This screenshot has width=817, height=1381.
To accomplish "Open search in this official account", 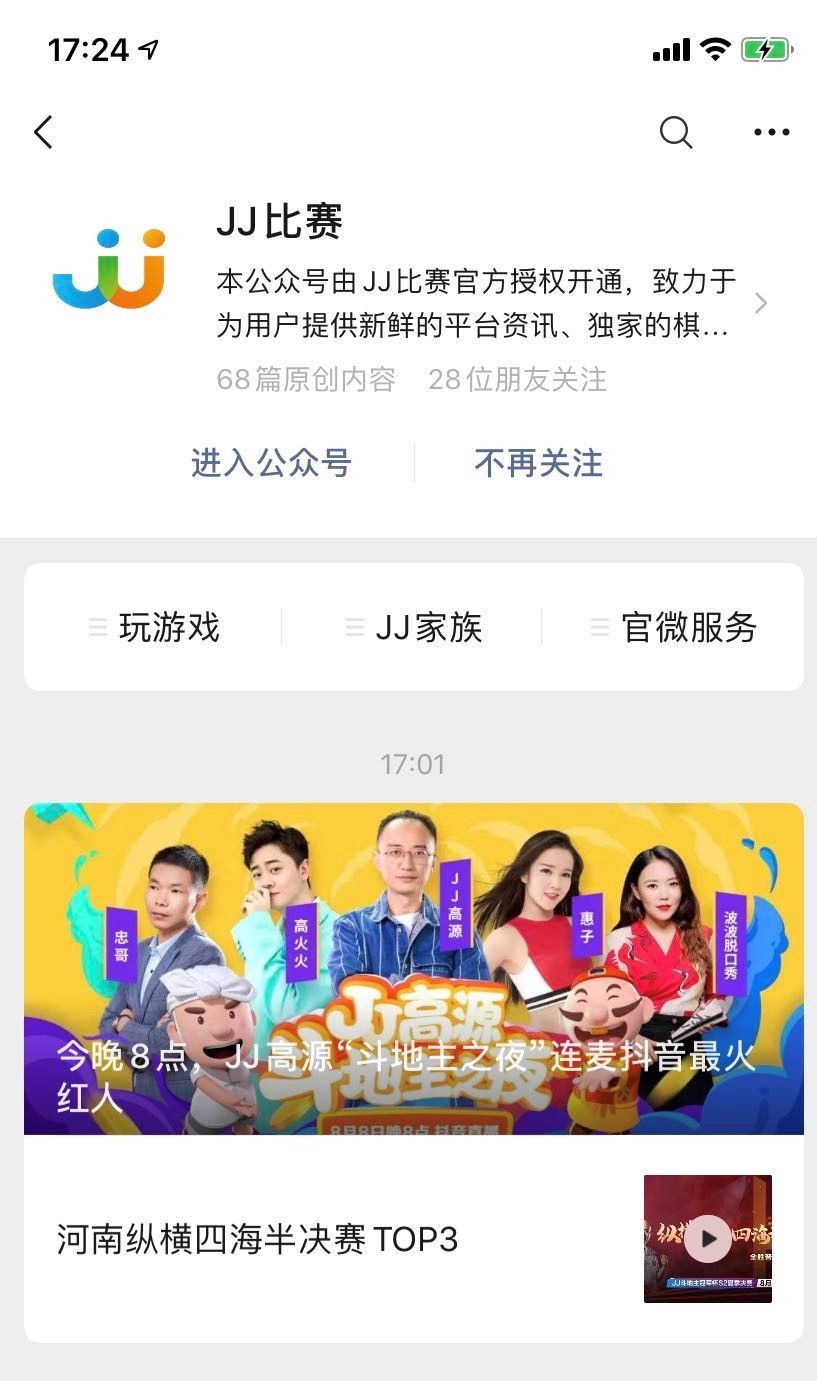I will 676,132.
